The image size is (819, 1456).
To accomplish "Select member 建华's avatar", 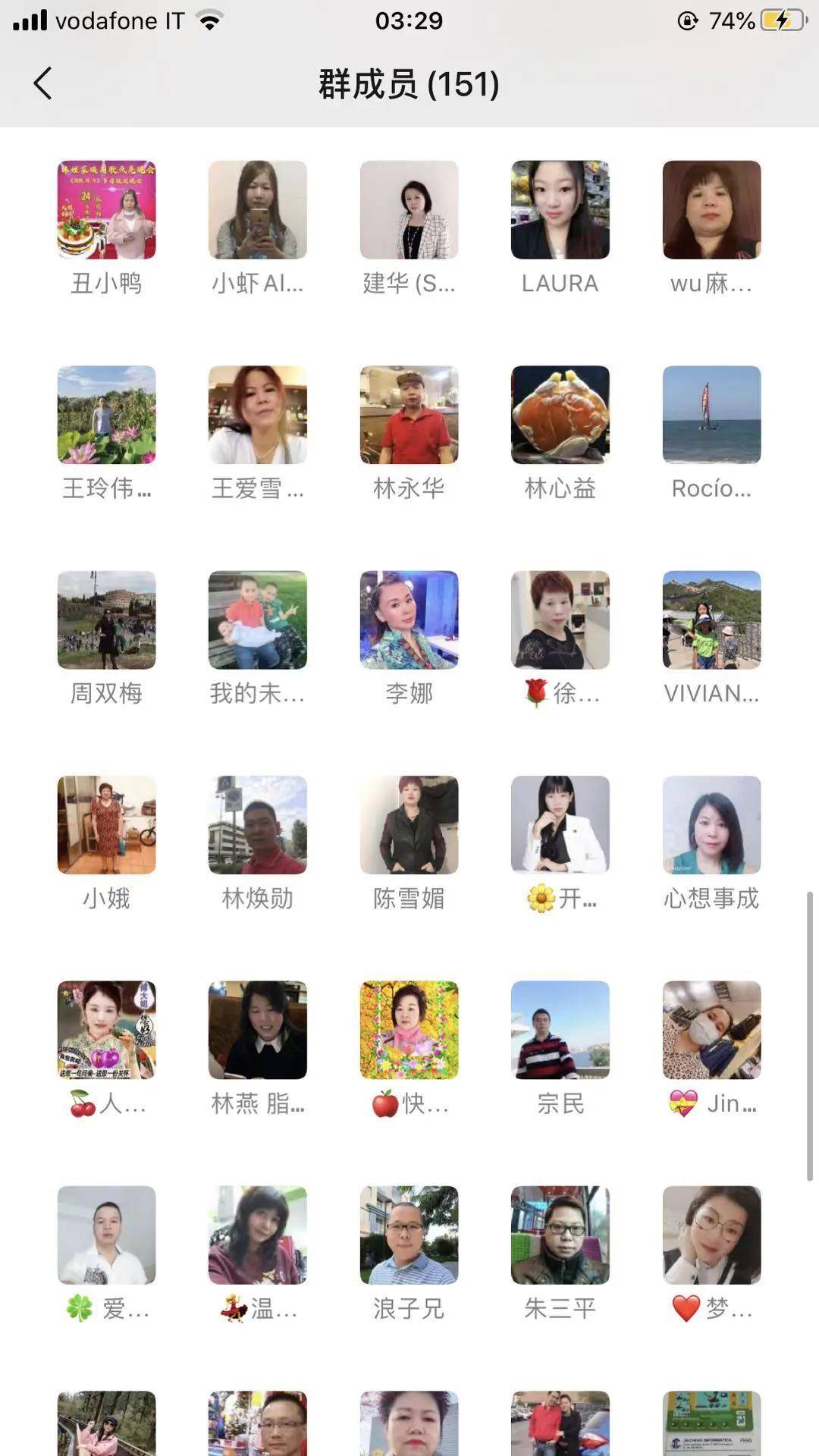I will pos(409,210).
